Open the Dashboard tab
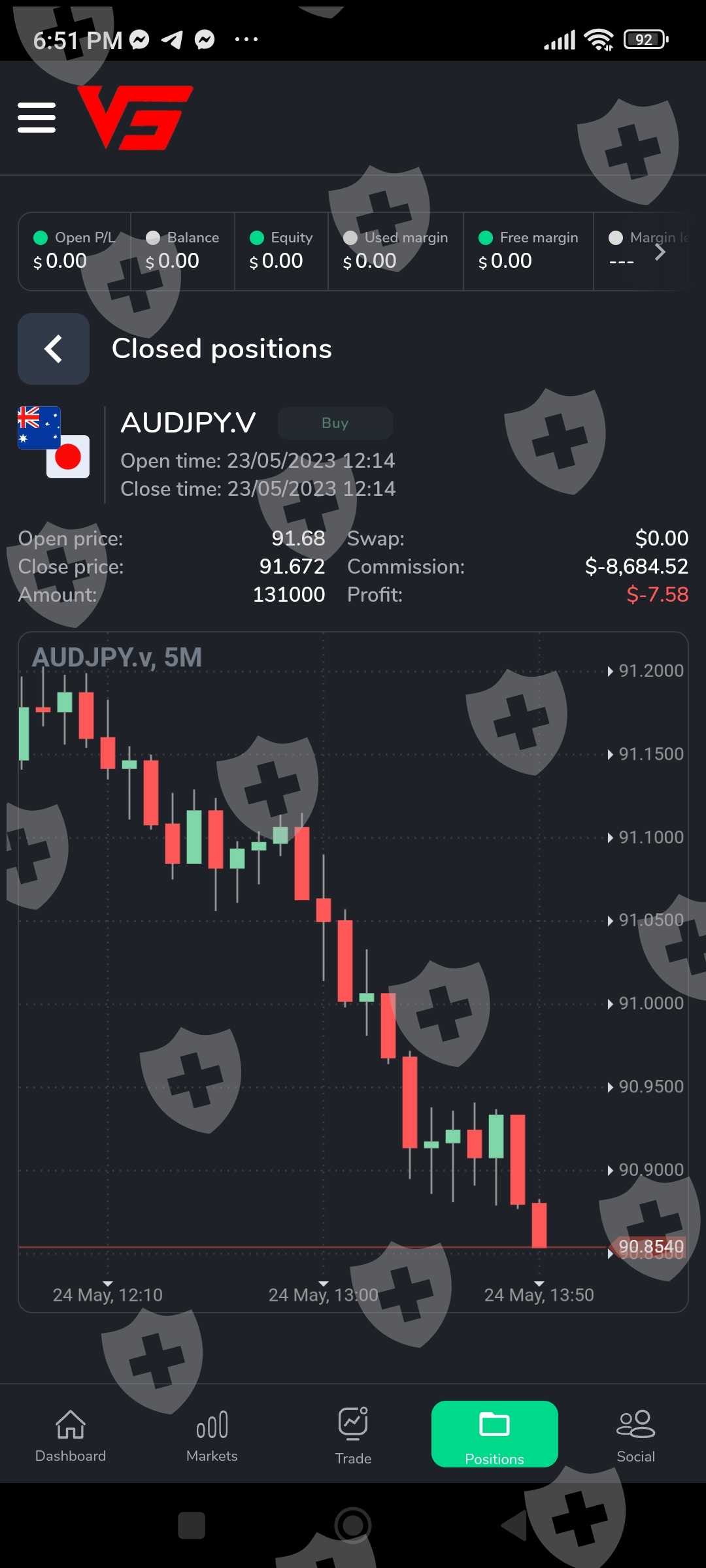The image size is (706, 1568). pyautogui.click(x=71, y=1435)
